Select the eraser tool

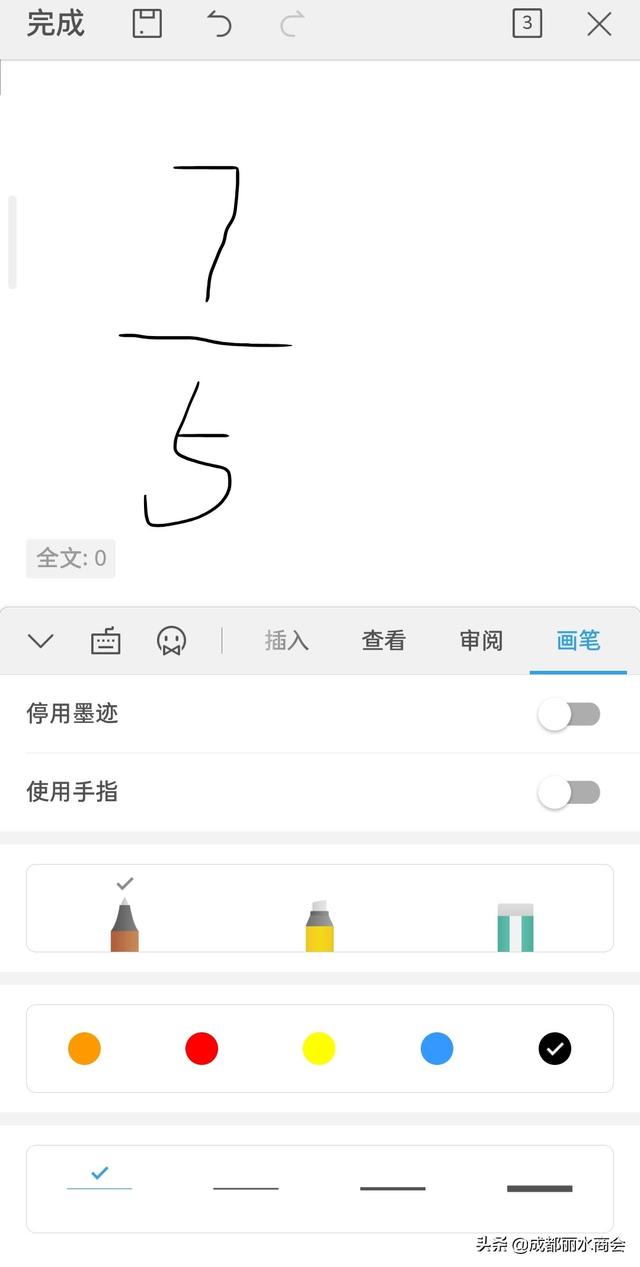[515, 927]
